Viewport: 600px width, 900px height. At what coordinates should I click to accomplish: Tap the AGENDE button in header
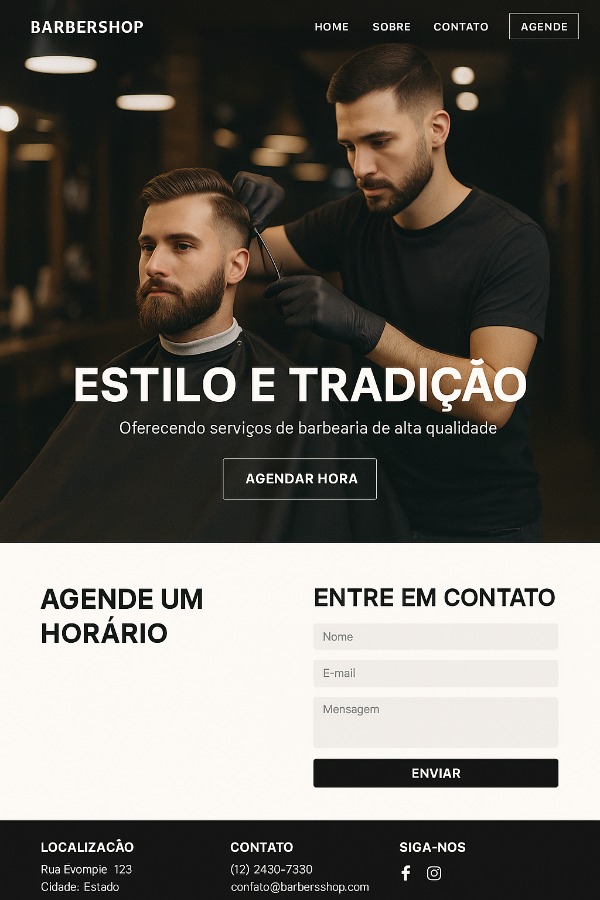(x=543, y=27)
